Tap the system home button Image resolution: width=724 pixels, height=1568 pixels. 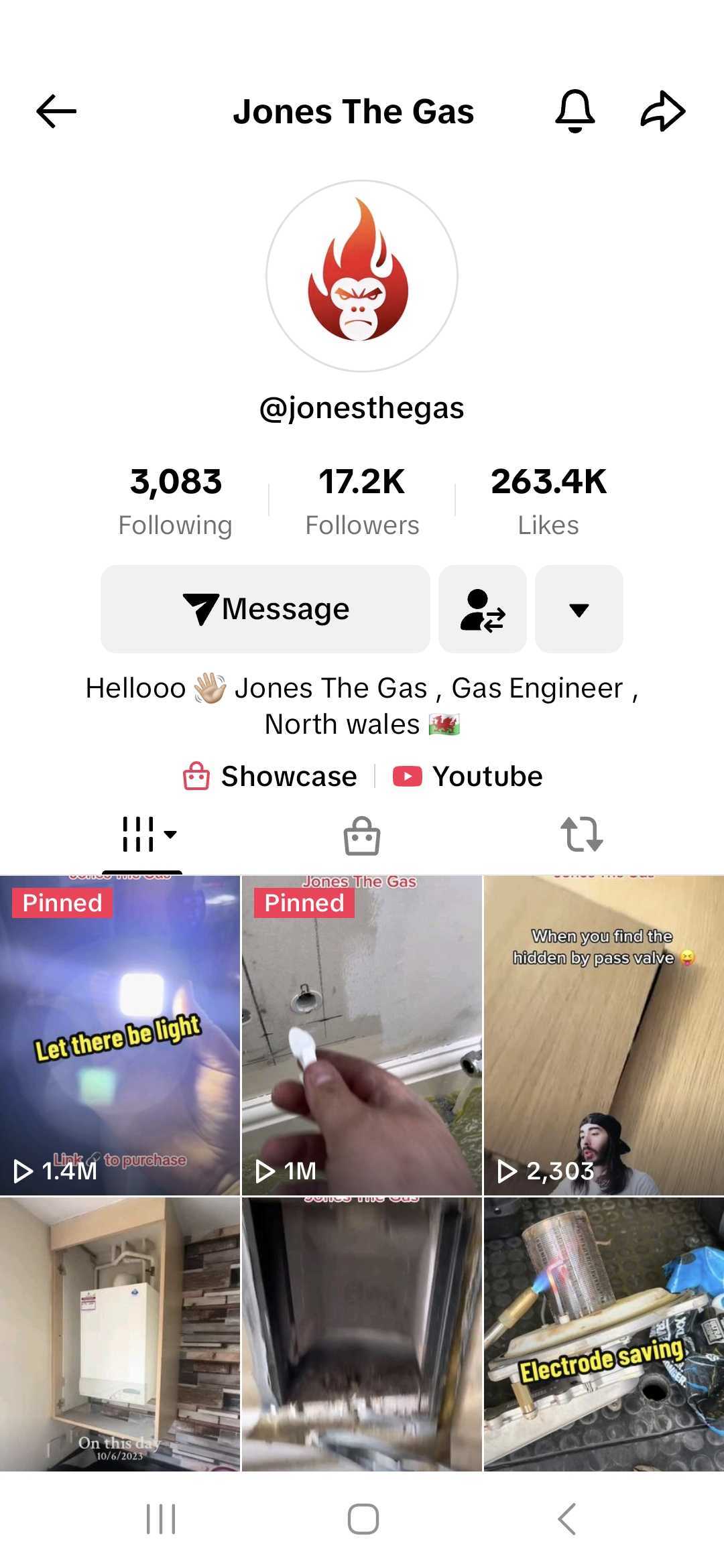[363, 1519]
